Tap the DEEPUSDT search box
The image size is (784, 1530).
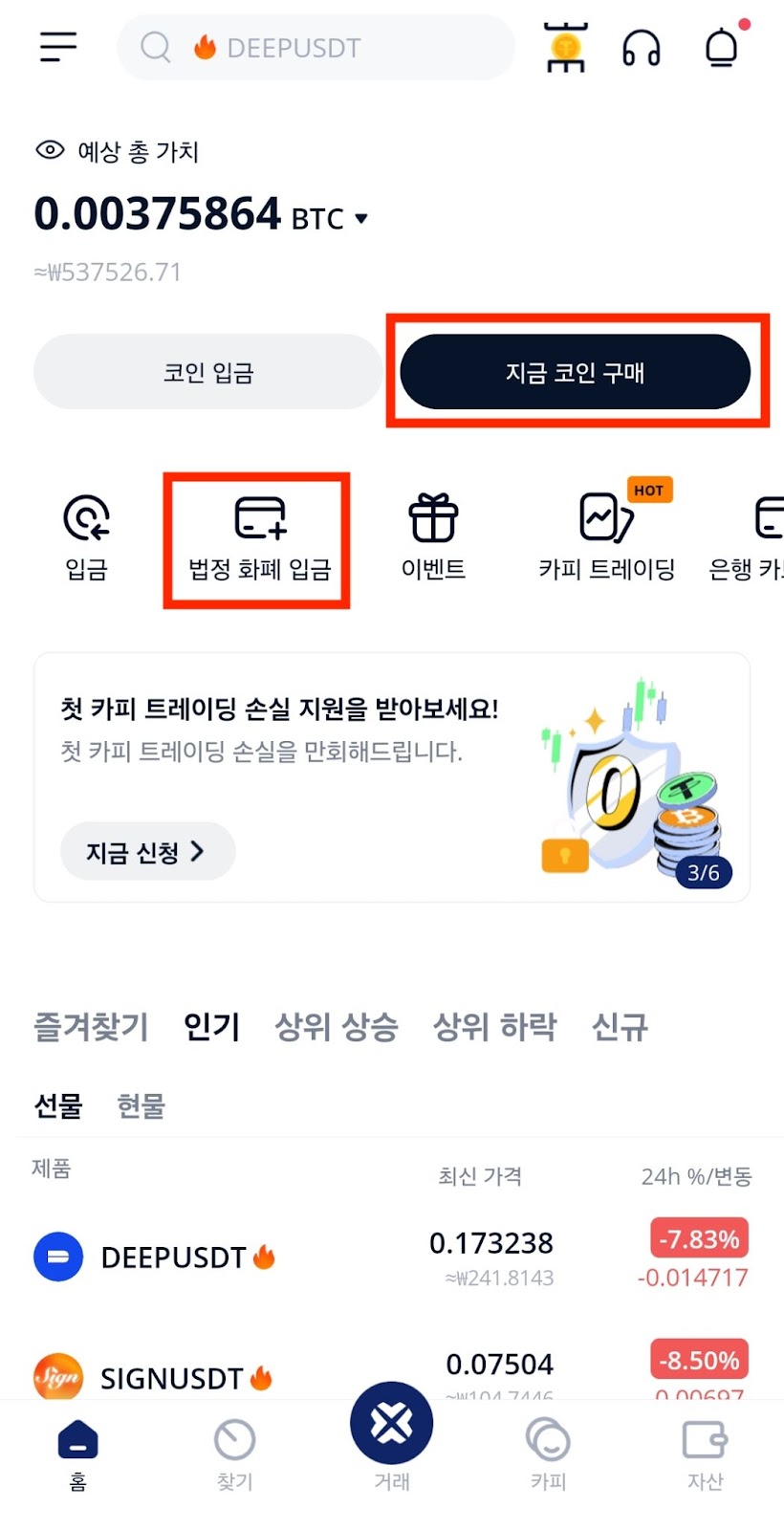316,47
